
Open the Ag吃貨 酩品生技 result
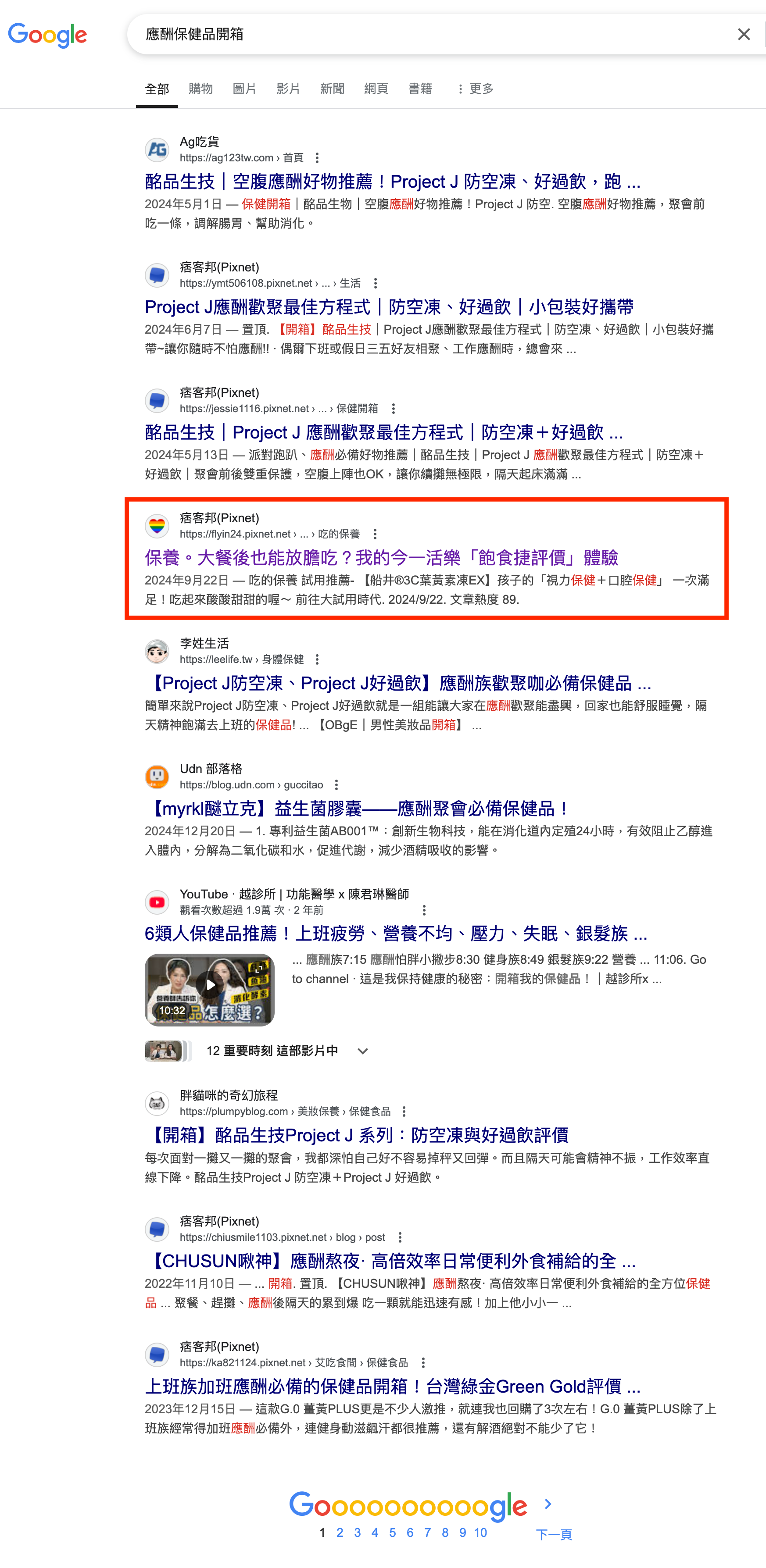[x=392, y=182]
